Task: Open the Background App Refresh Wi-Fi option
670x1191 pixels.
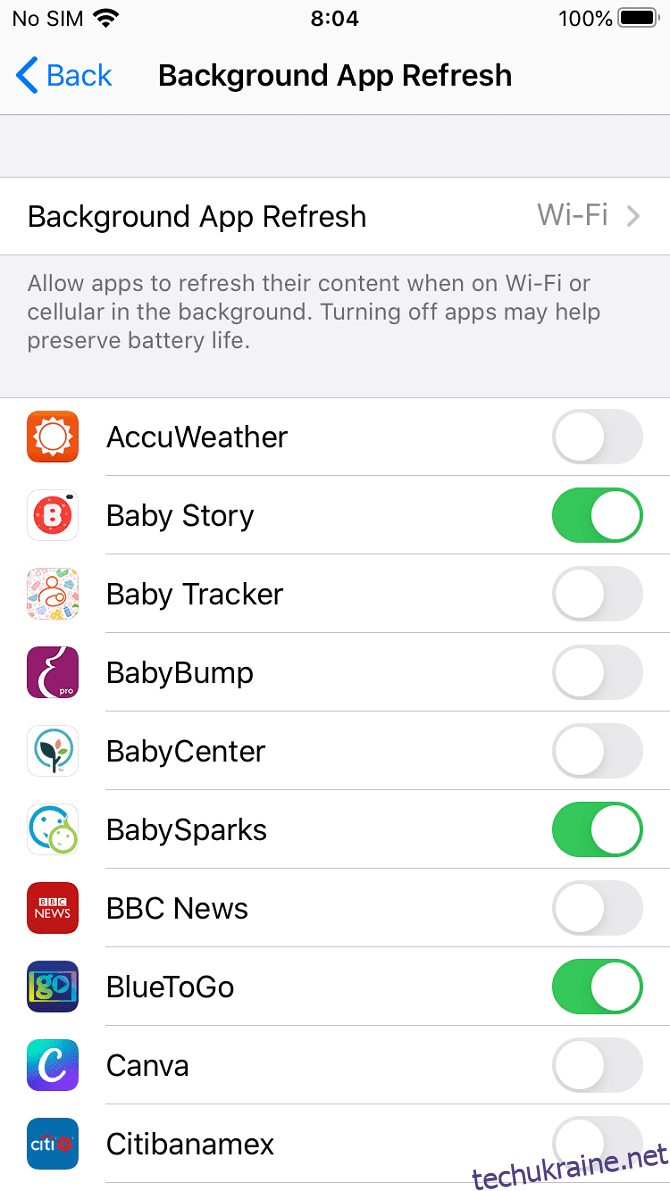Action: (x=335, y=216)
